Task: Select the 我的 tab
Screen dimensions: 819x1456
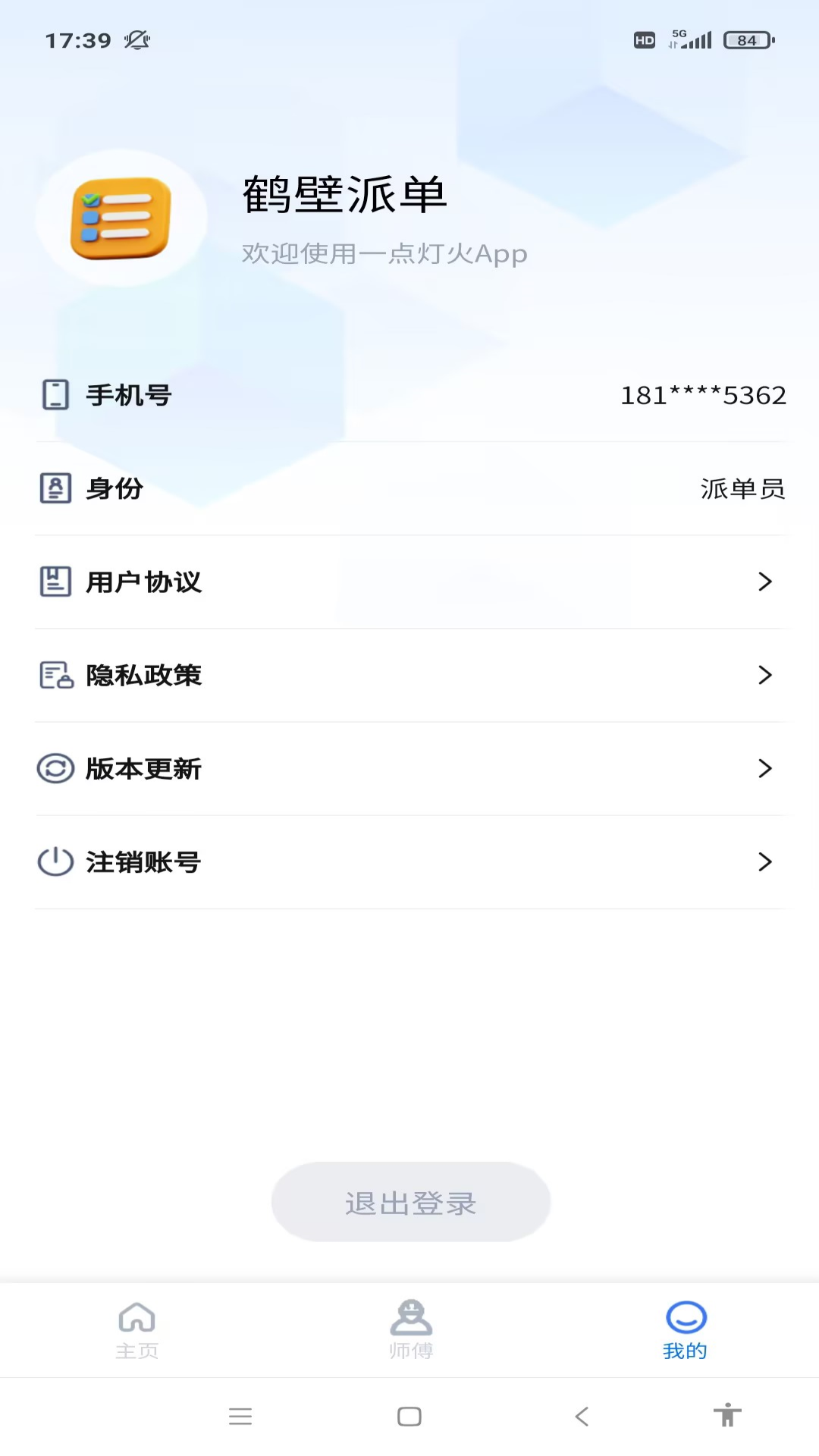Action: tap(686, 1330)
